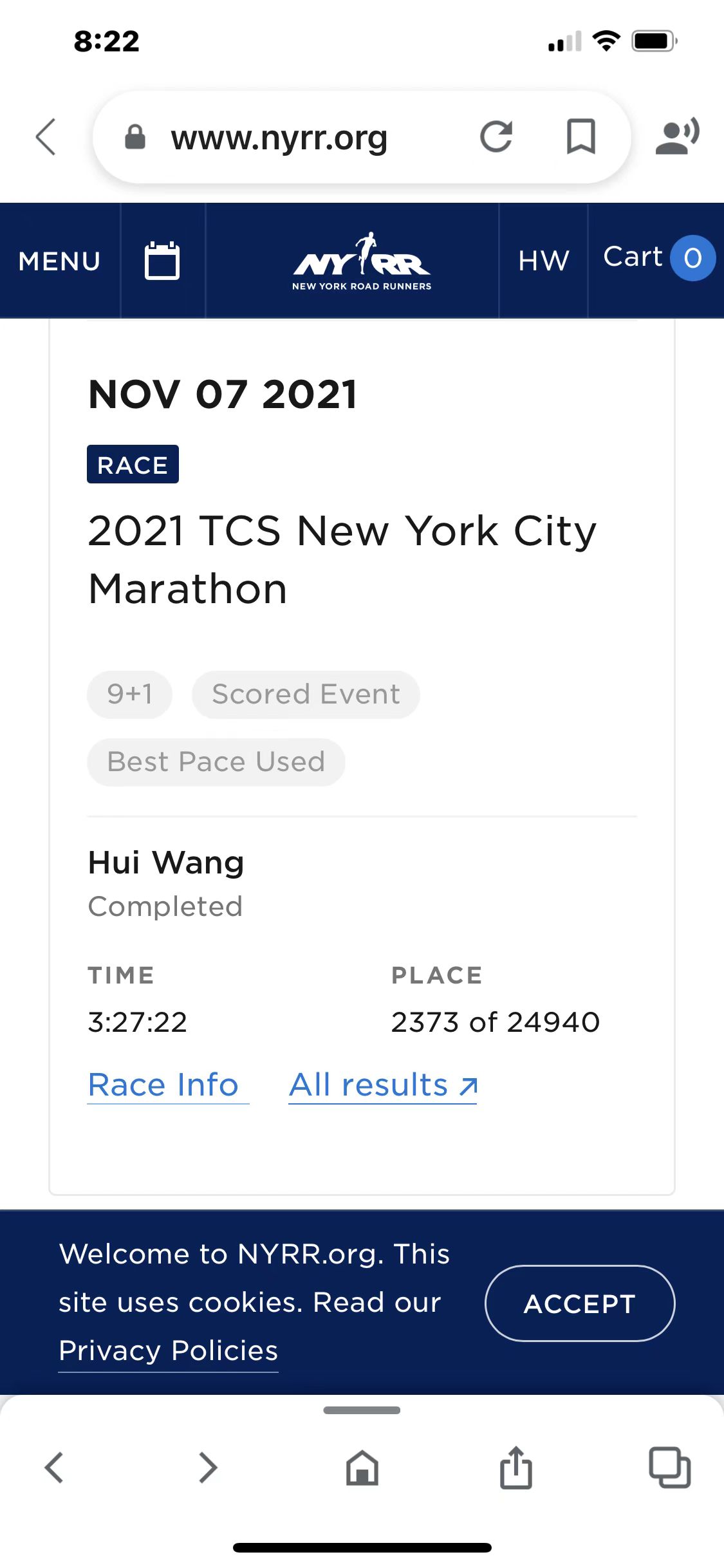The width and height of the screenshot is (724, 1568).
Task: Tap the www.nyrr.org address bar
Action: pos(279,137)
